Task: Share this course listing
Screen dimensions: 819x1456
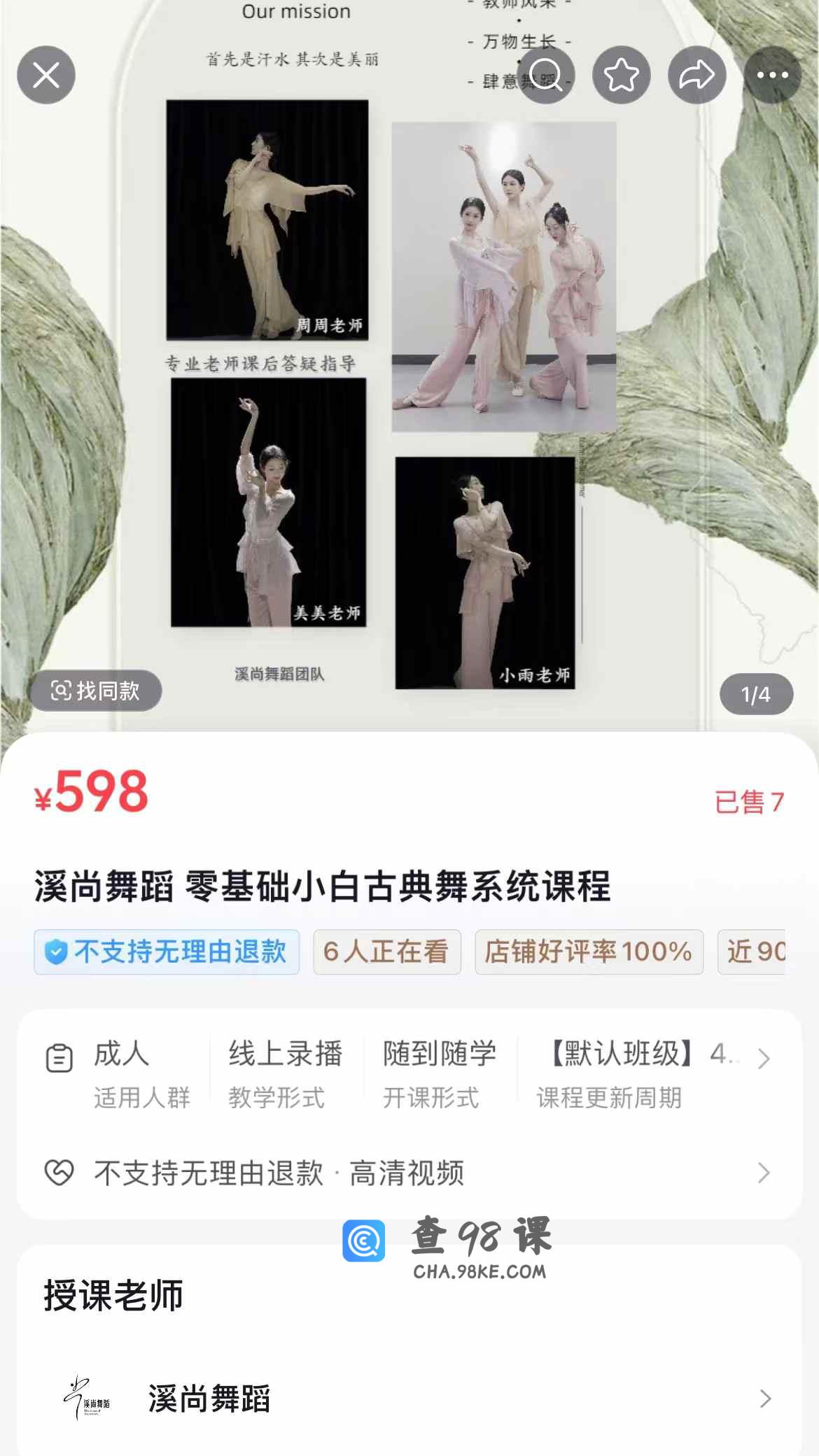Action: [696, 75]
